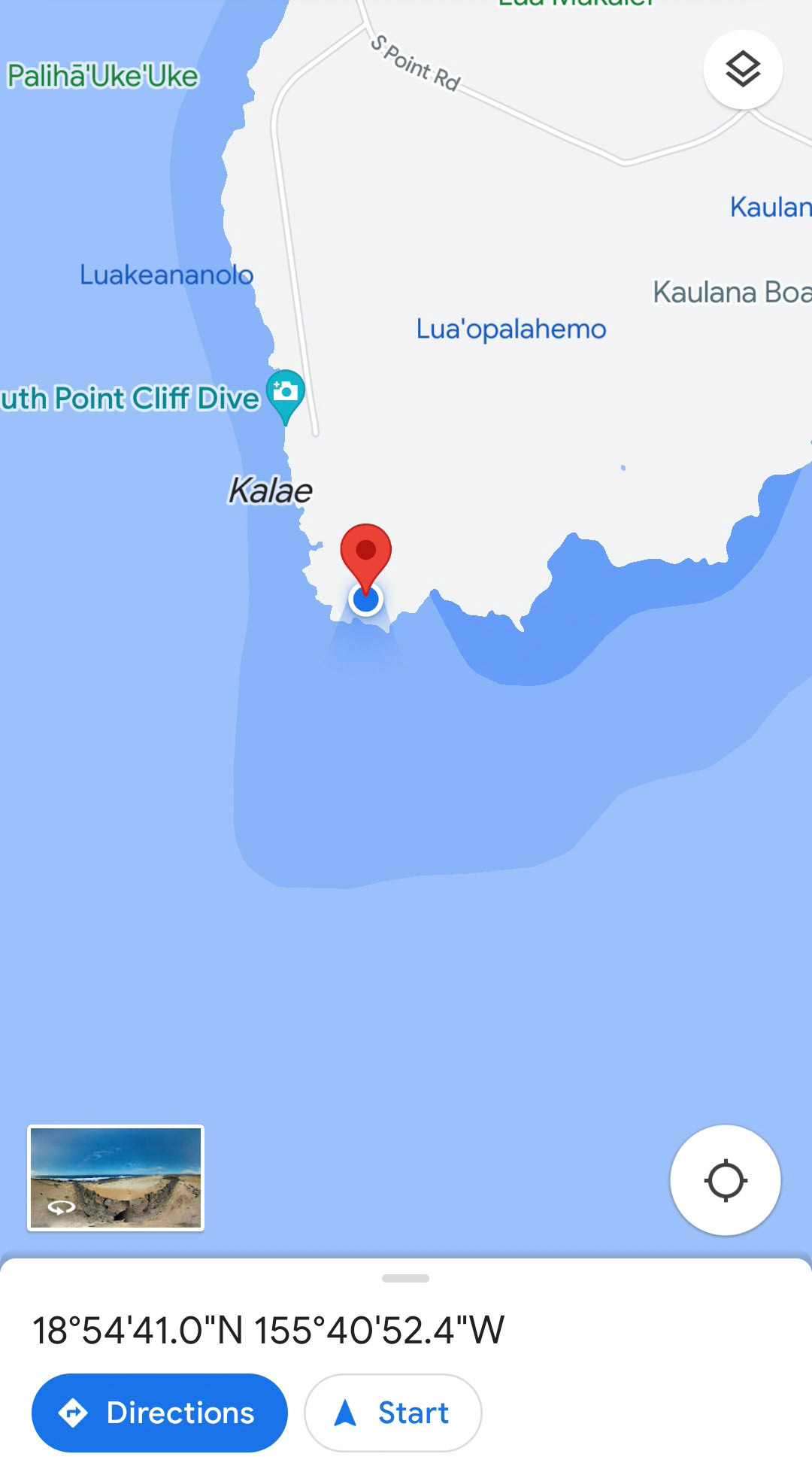Start navigation to the pinned coordinates
This screenshot has width=812, height=1457.
point(392,1413)
